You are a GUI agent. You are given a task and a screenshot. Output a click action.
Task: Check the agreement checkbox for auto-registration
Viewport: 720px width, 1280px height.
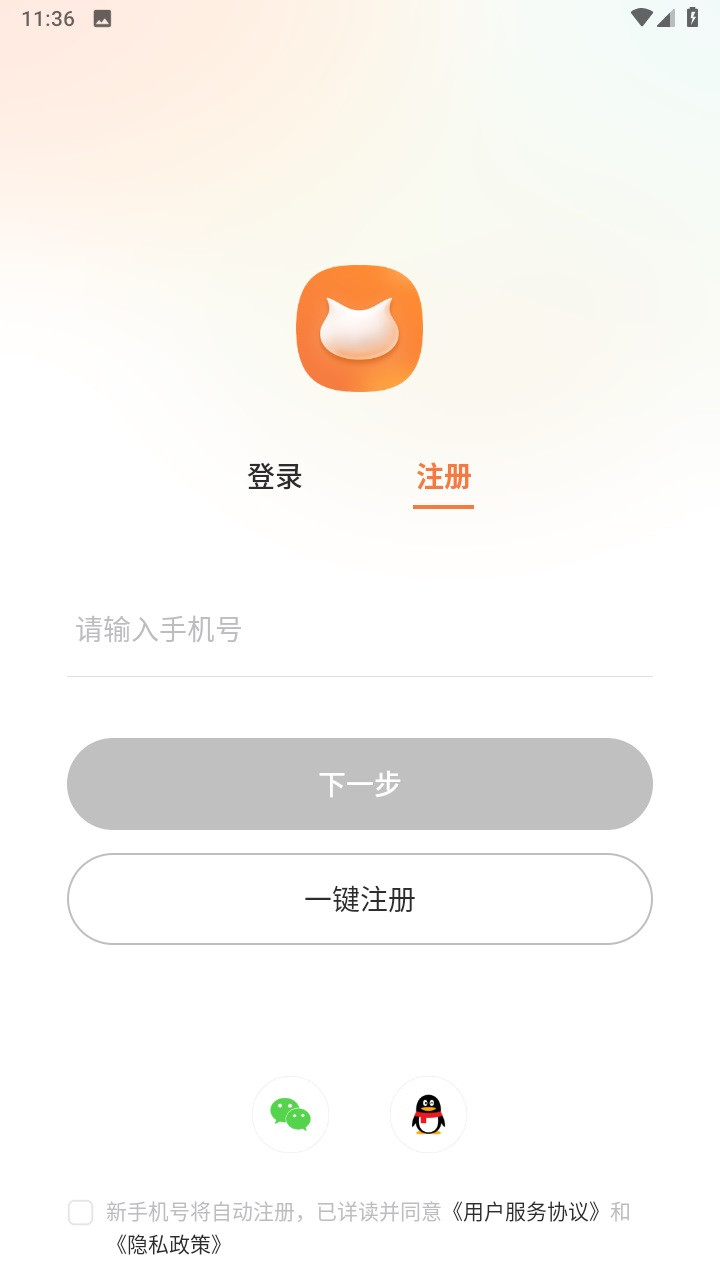[80, 1212]
